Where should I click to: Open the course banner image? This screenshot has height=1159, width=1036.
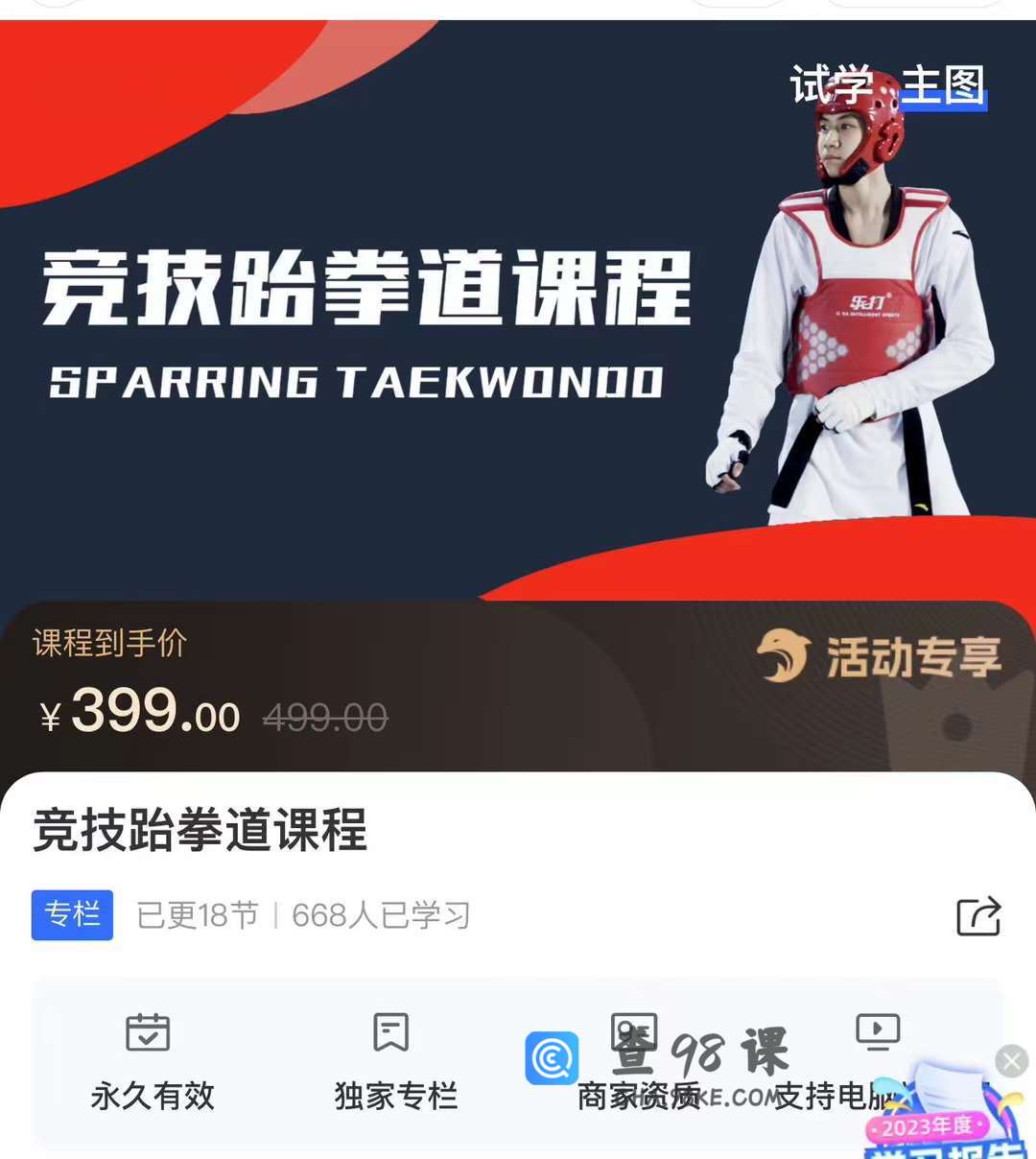pyautogui.click(x=384, y=317)
